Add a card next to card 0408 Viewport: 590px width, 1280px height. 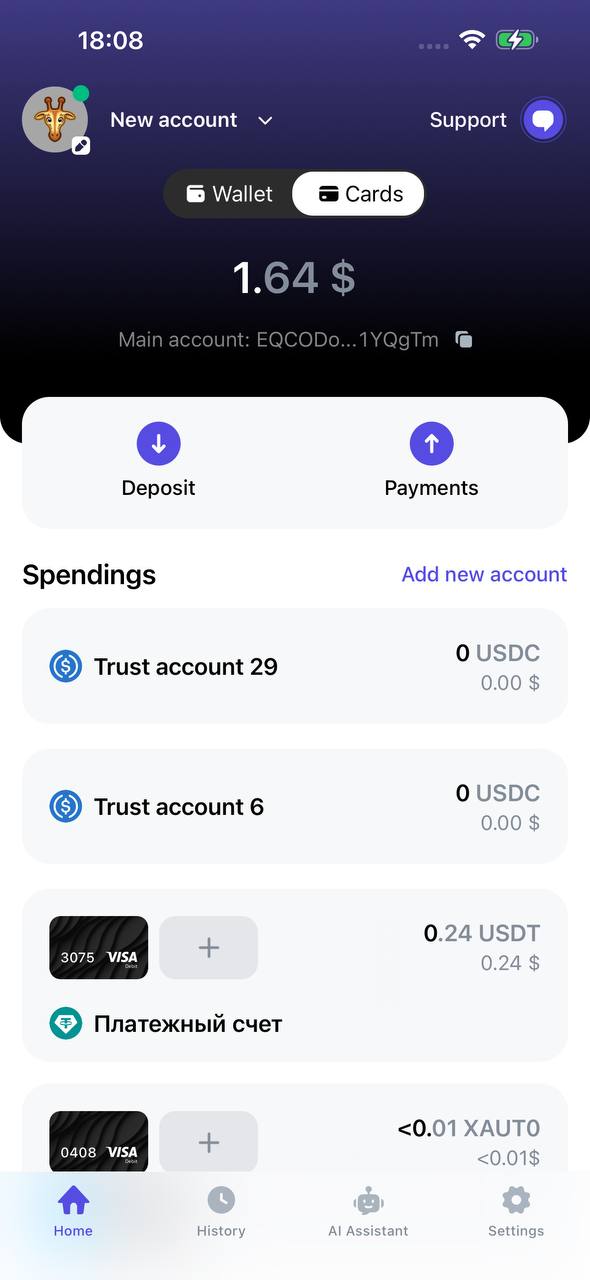click(x=208, y=1142)
